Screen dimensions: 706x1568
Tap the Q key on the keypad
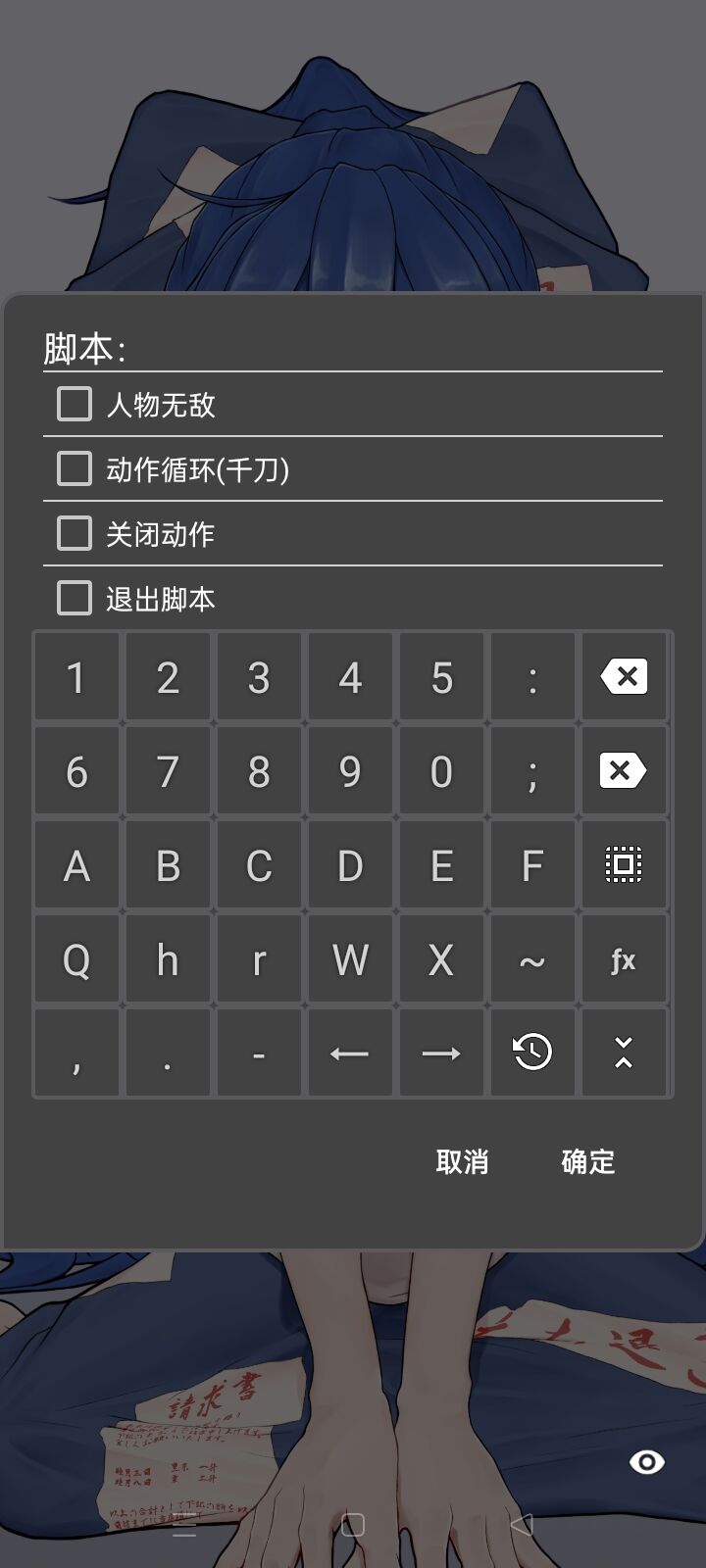point(76,960)
